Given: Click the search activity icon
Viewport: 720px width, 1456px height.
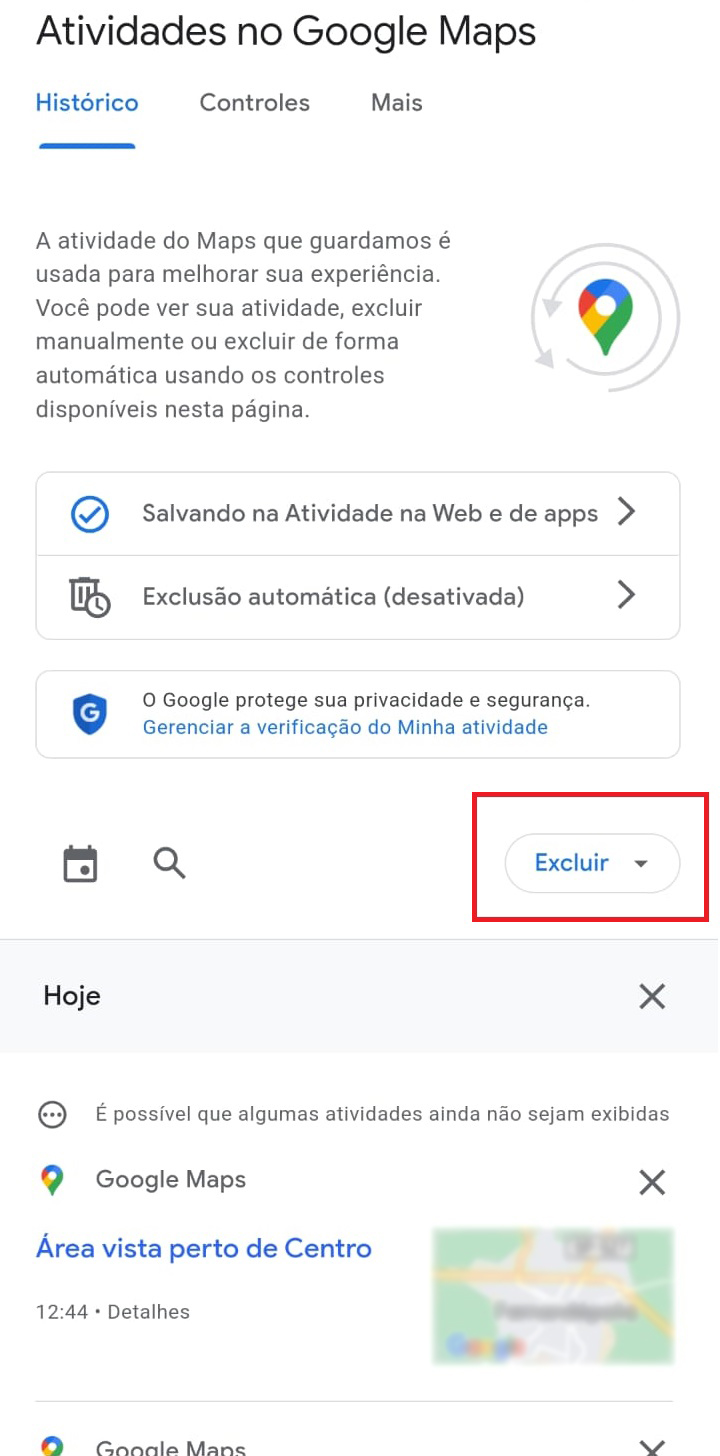Looking at the screenshot, I should pyautogui.click(x=168, y=863).
